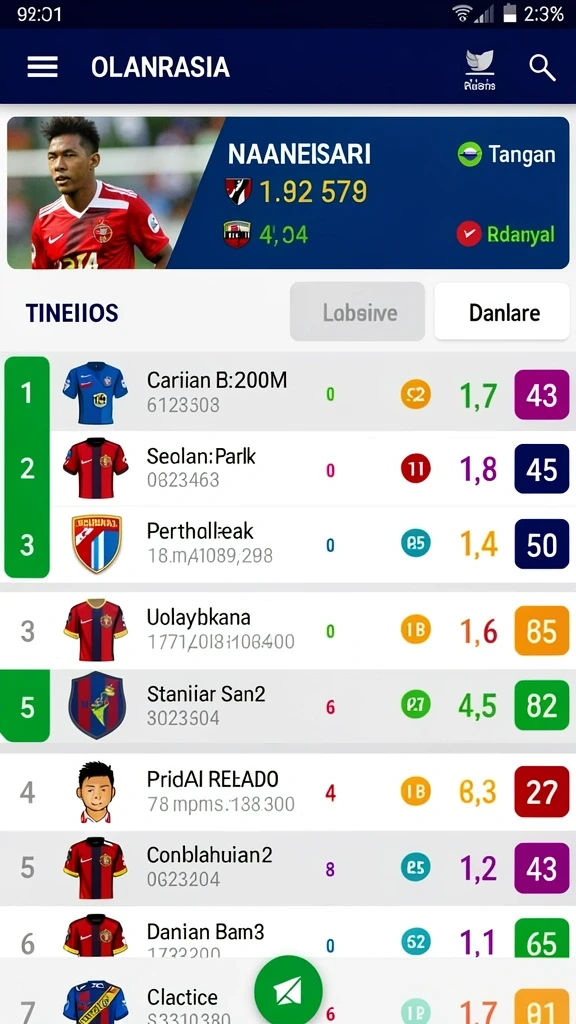Open the hamburger drawer menu
This screenshot has height=1024, width=576.
click(x=42, y=67)
